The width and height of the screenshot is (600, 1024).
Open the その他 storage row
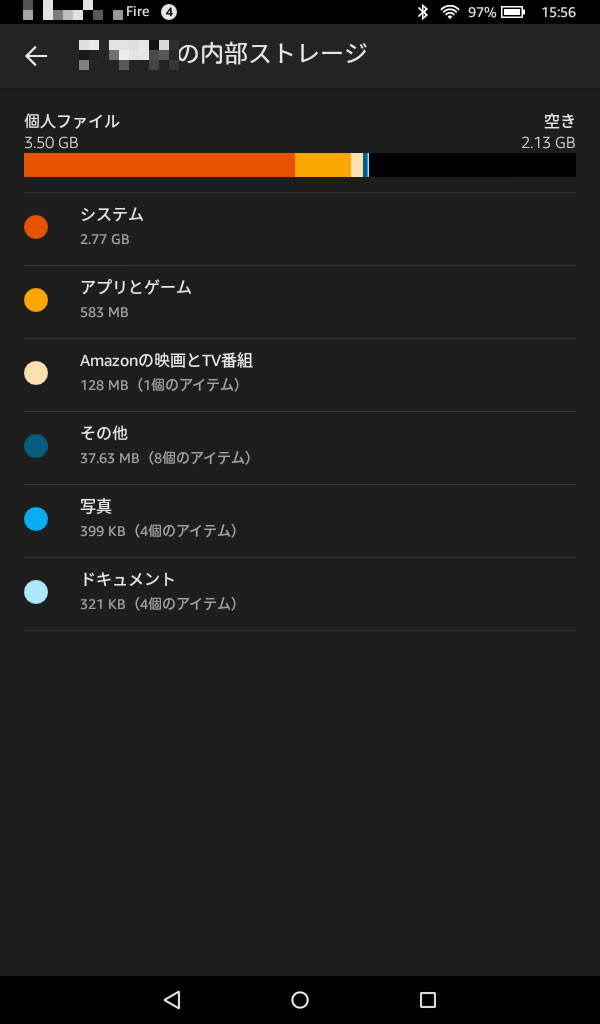click(300, 448)
